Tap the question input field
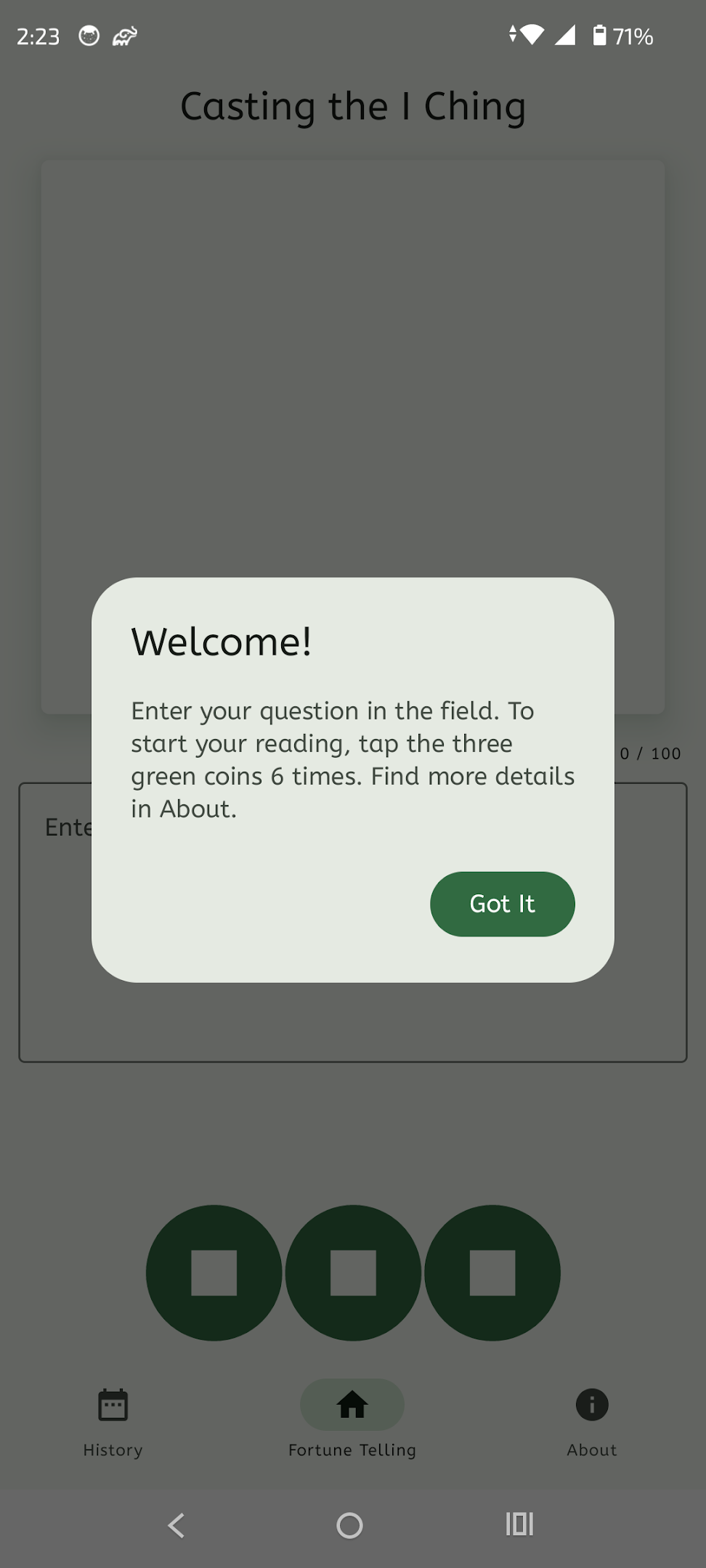 pyautogui.click(x=353, y=922)
